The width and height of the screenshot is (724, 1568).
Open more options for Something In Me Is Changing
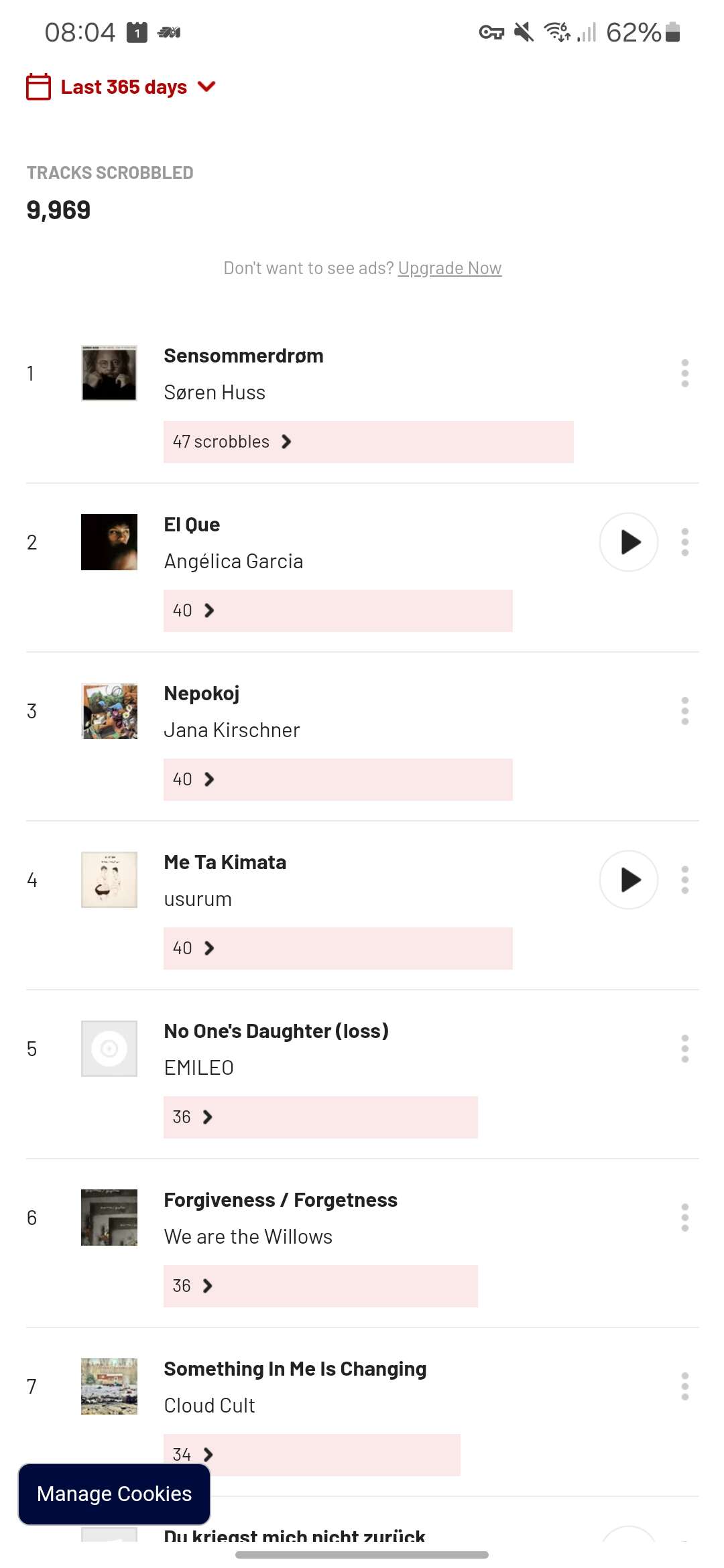click(x=684, y=1386)
